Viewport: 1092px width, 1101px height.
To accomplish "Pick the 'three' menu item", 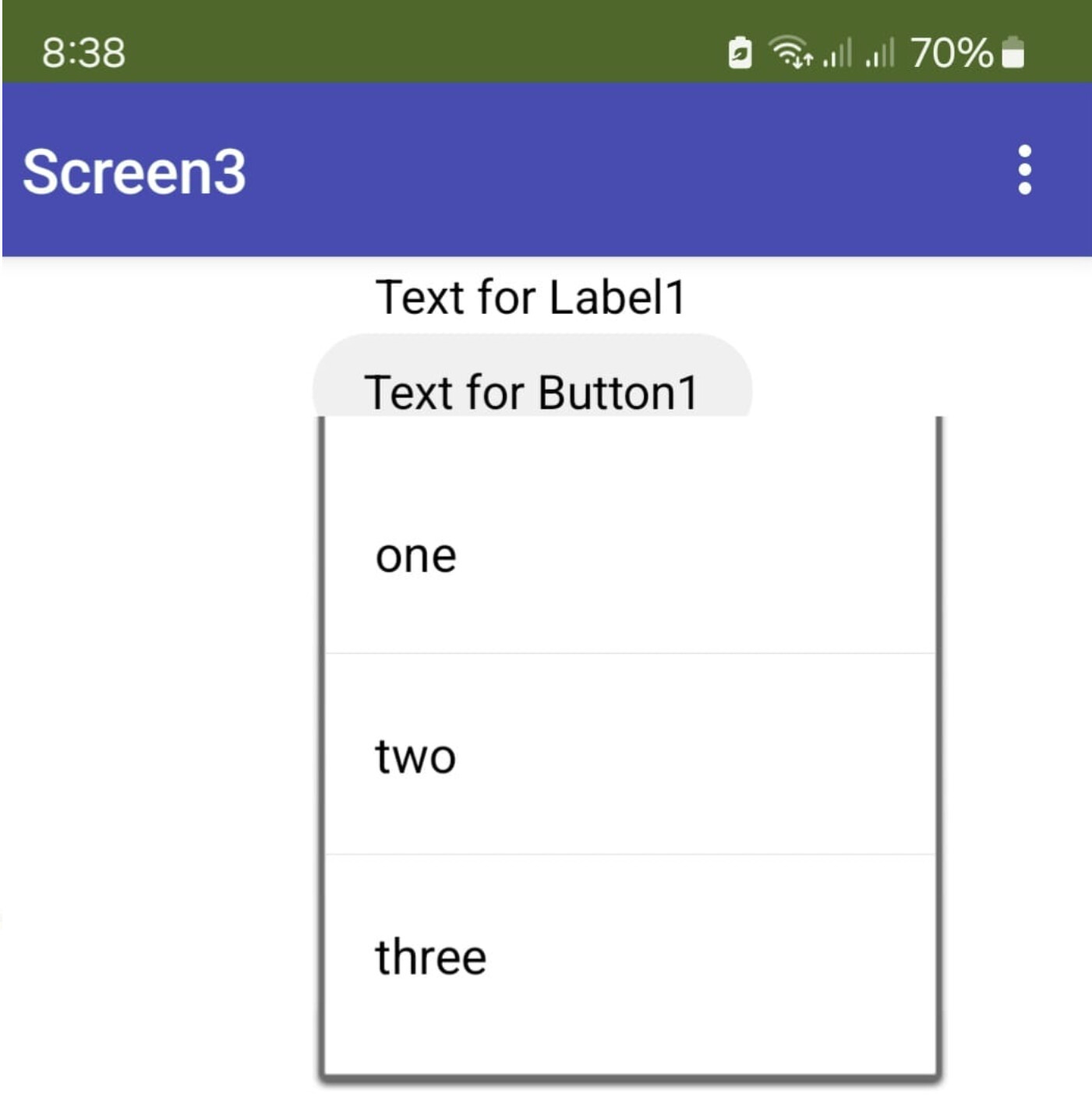I will 628,957.
